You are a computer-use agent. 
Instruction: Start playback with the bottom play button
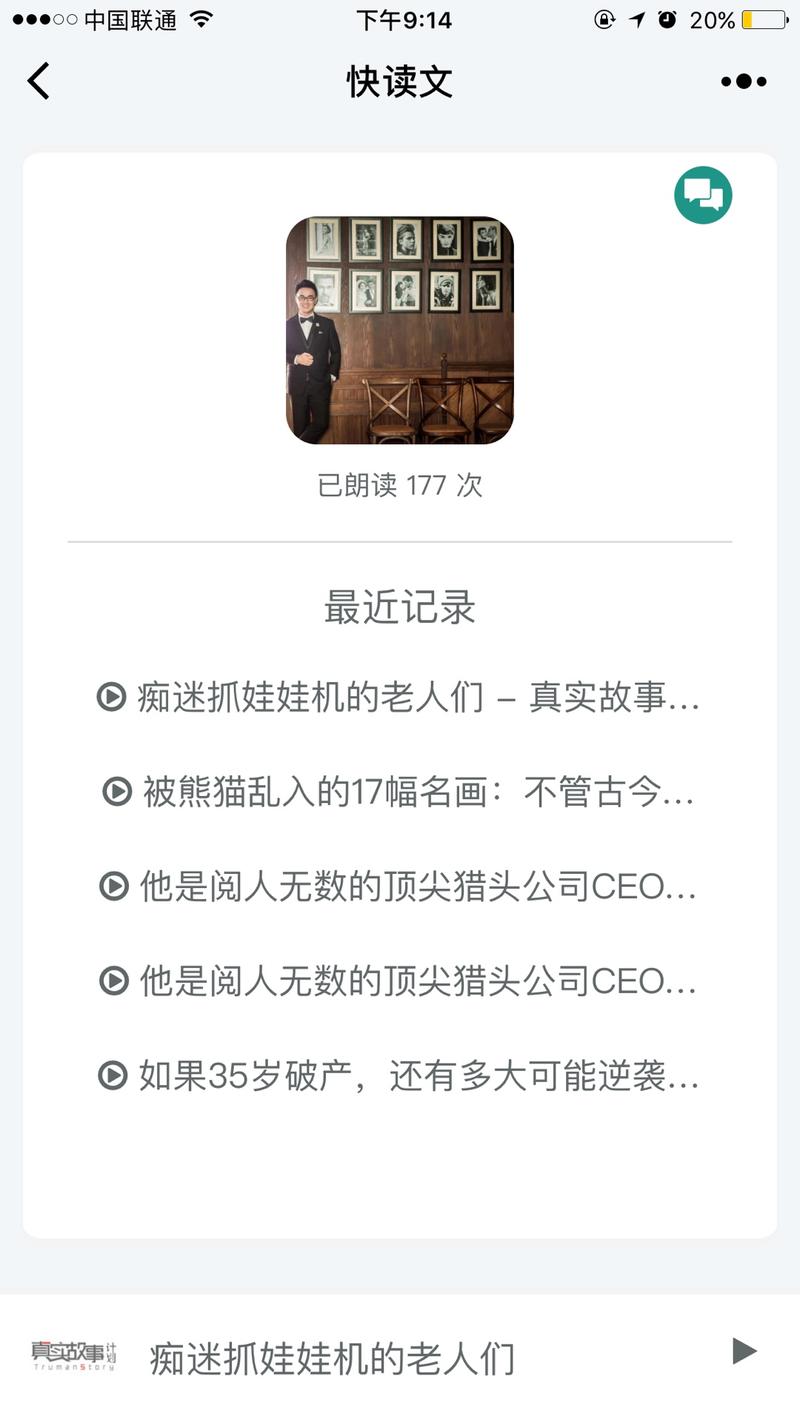[x=744, y=1351]
